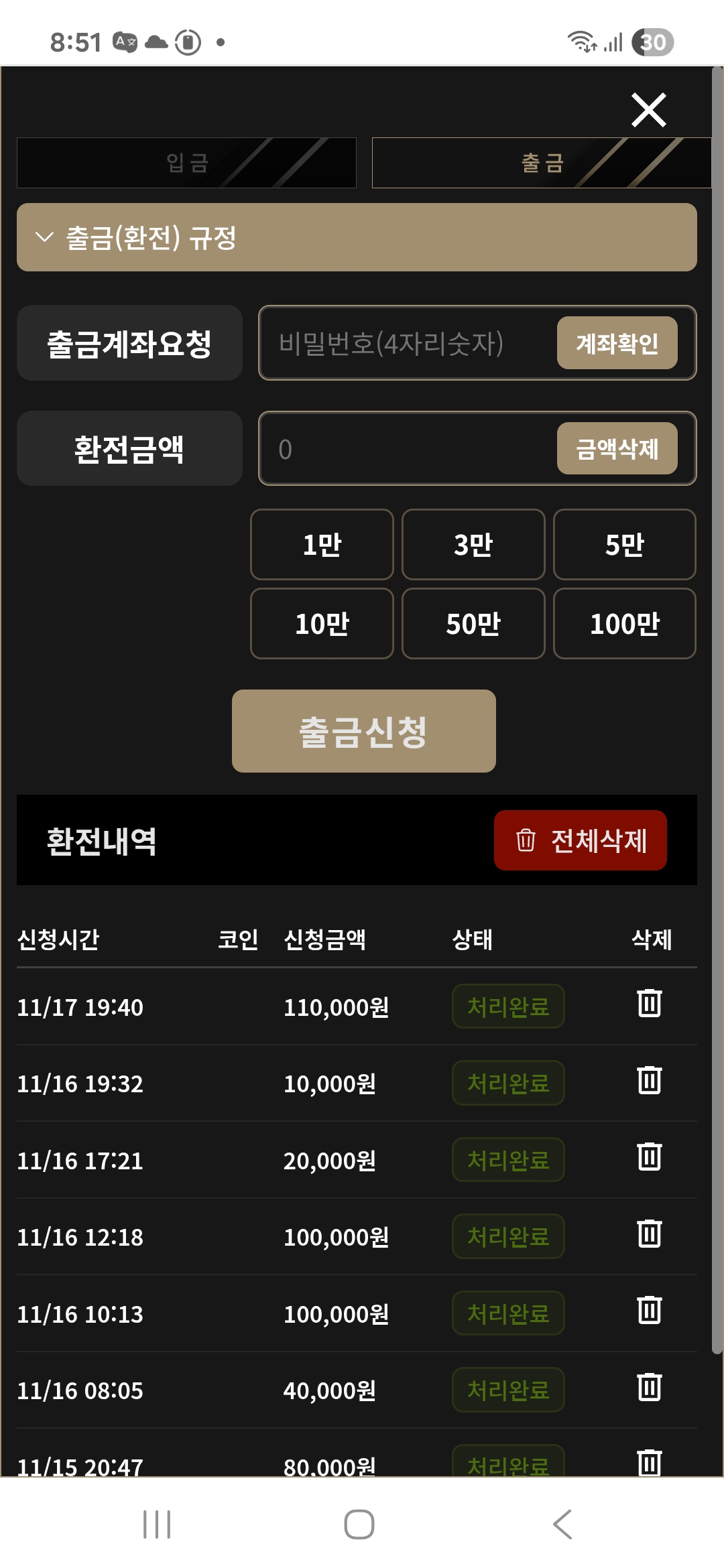The width and height of the screenshot is (724, 1568).
Task: Add 1만 to the amount
Action: pos(322,545)
